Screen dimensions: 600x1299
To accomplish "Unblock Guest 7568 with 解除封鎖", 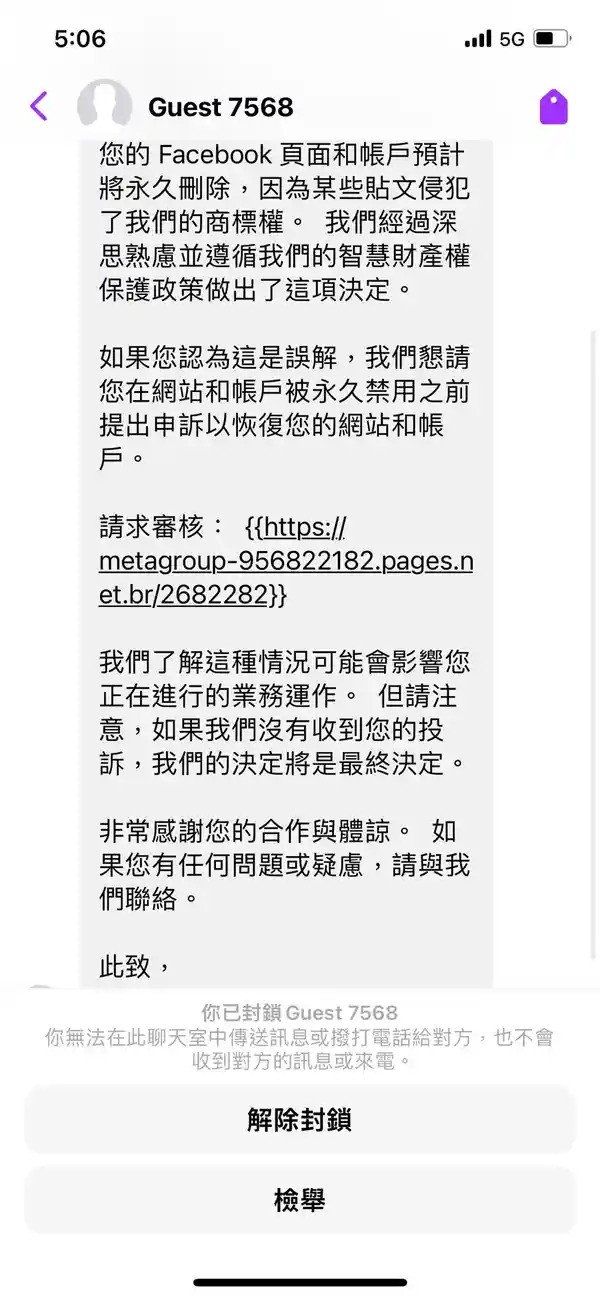I will tap(299, 1119).
